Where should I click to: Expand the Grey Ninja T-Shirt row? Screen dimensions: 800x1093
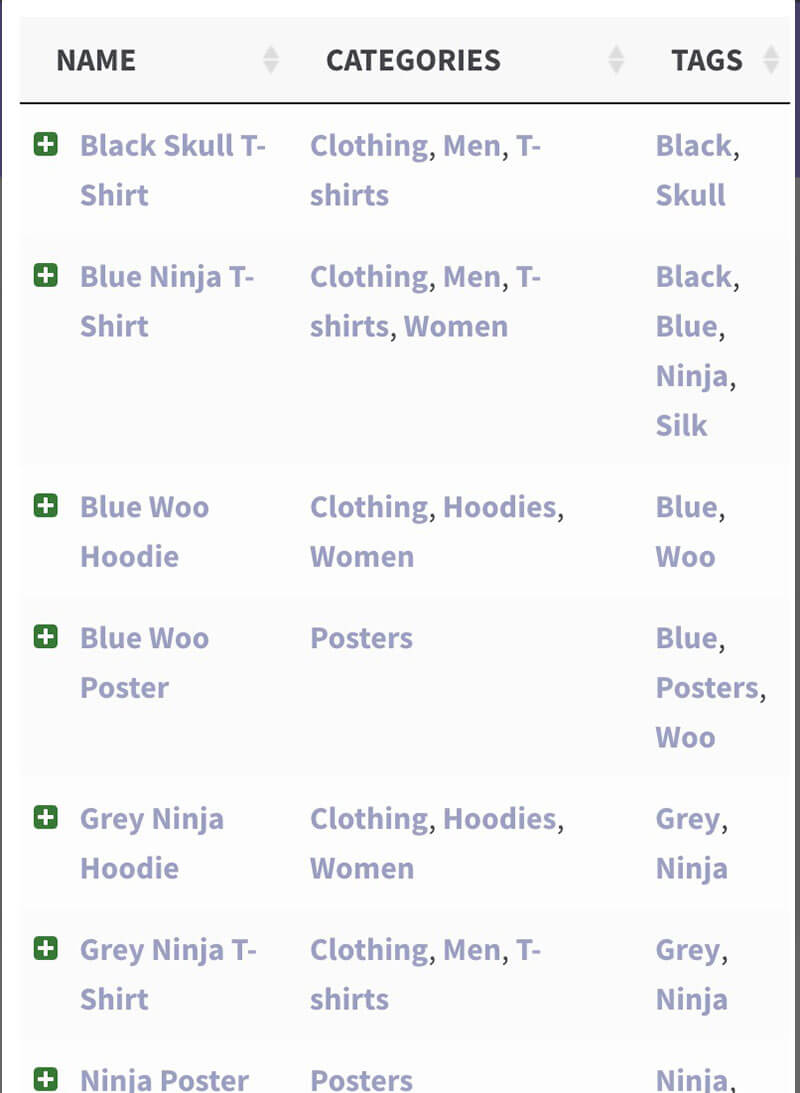coord(46,948)
